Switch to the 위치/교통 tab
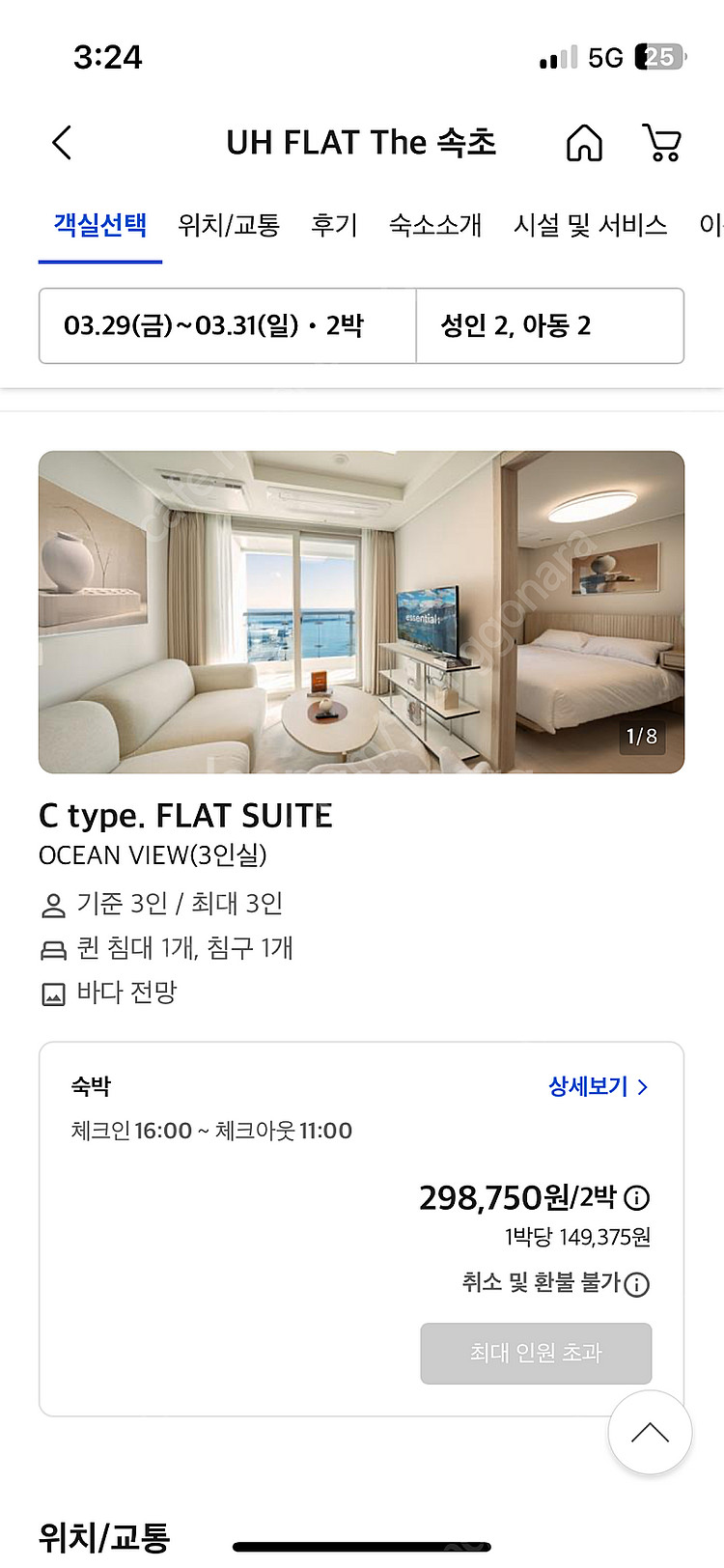This screenshot has width=724, height=1568. click(x=229, y=226)
